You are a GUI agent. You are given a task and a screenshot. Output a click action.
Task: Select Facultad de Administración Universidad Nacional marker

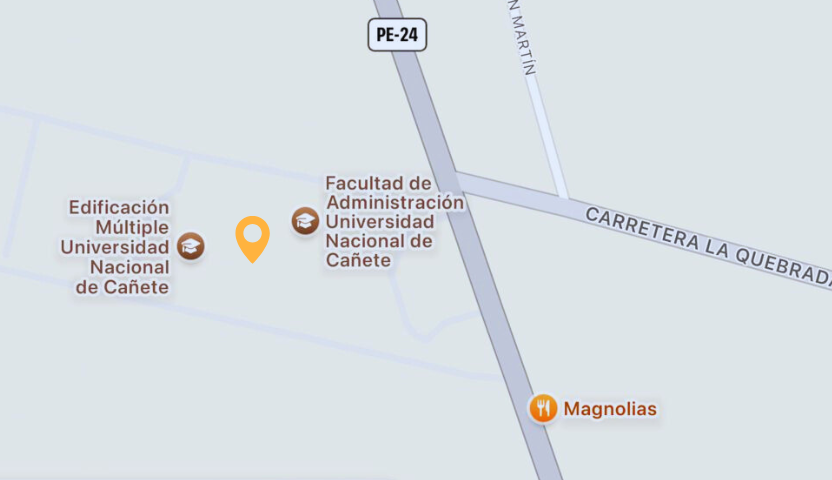[x=305, y=221]
